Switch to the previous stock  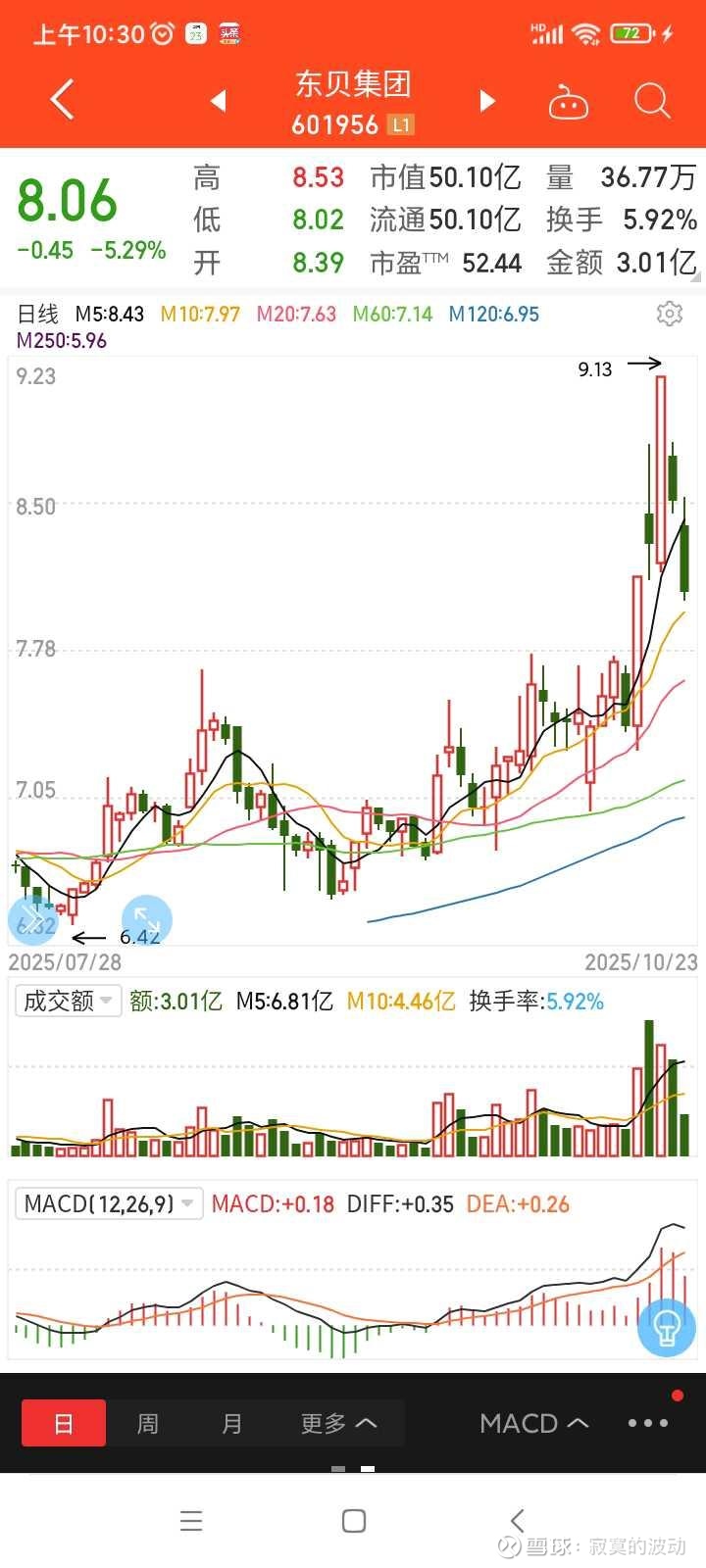click(x=219, y=101)
